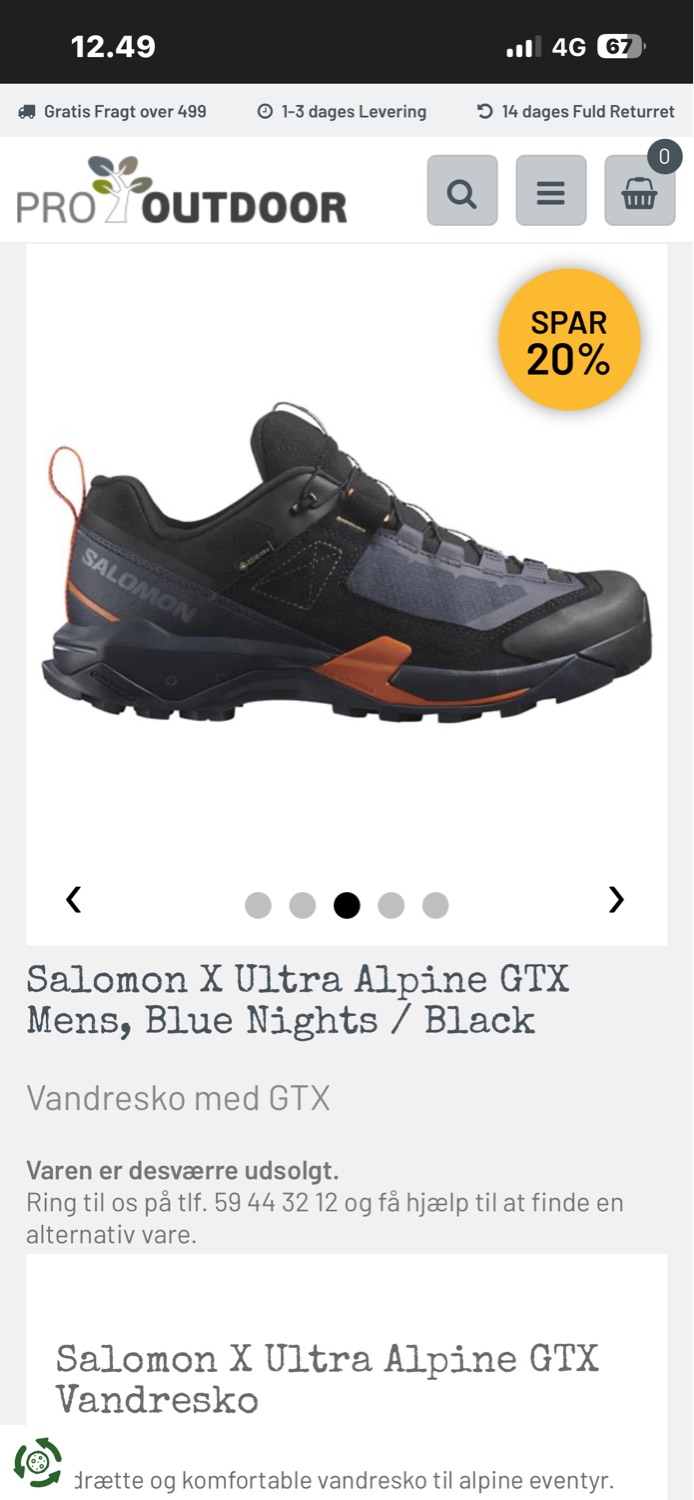Open the hamburger menu

[x=551, y=191]
